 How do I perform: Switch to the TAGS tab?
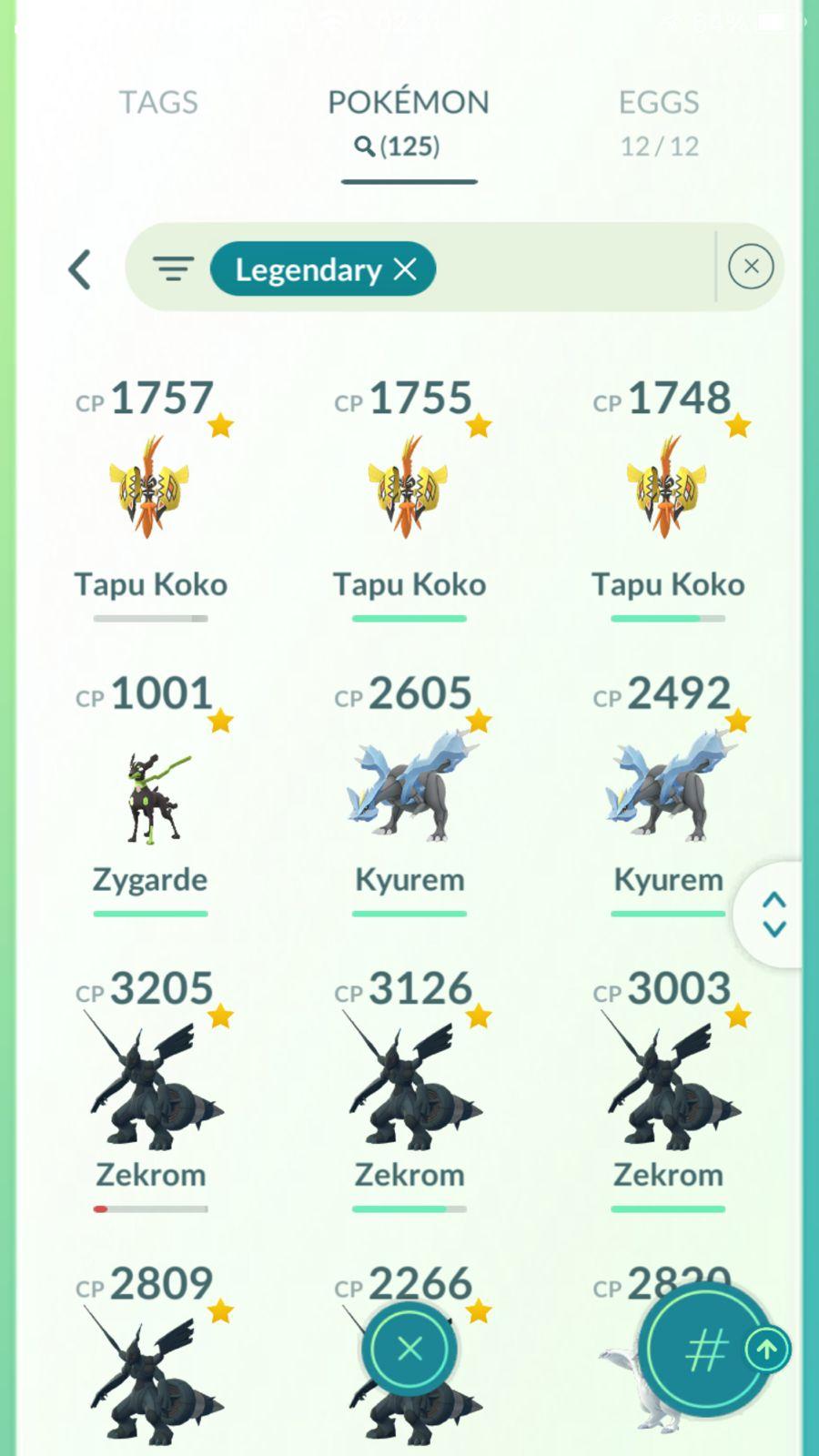(158, 103)
